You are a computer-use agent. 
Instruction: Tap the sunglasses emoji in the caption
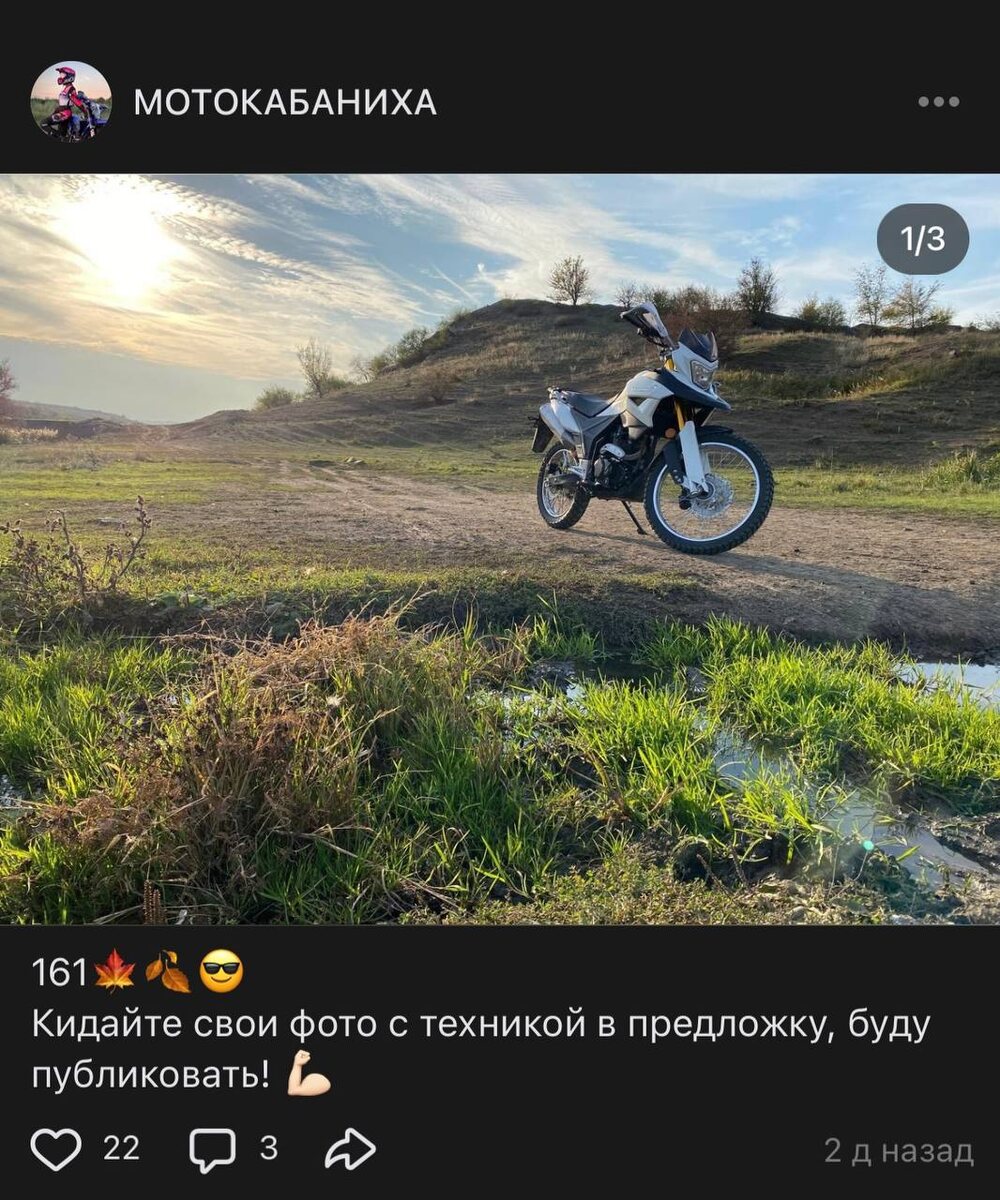[224, 968]
